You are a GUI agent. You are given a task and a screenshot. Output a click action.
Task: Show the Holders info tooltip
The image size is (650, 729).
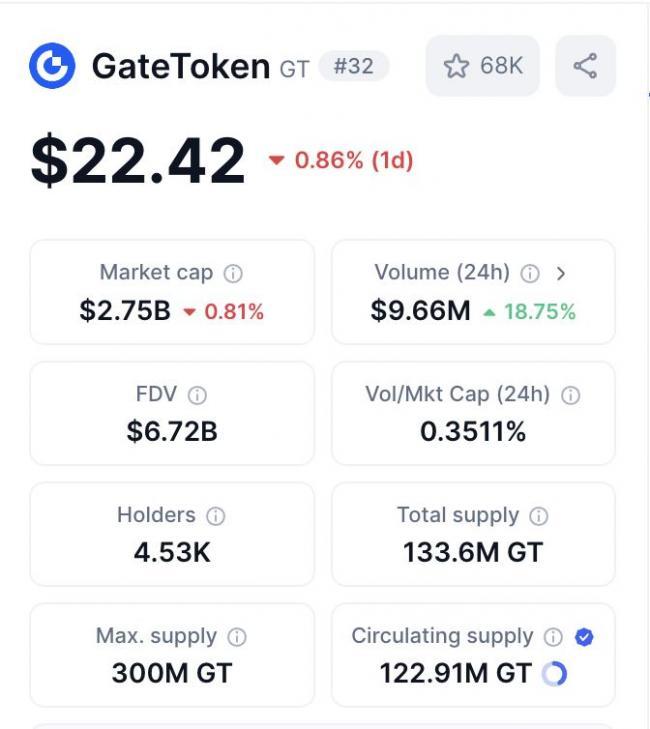[216, 516]
